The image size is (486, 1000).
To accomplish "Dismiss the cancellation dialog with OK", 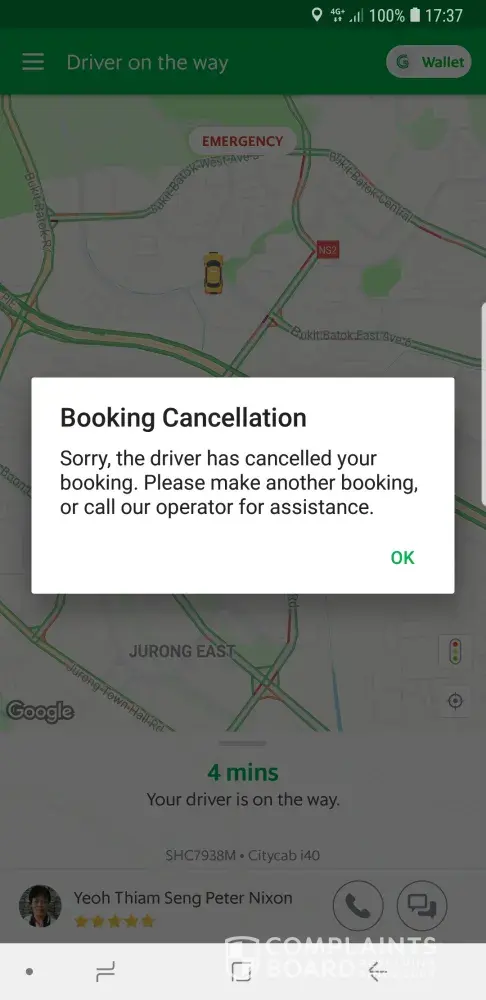I will coord(402,557).
